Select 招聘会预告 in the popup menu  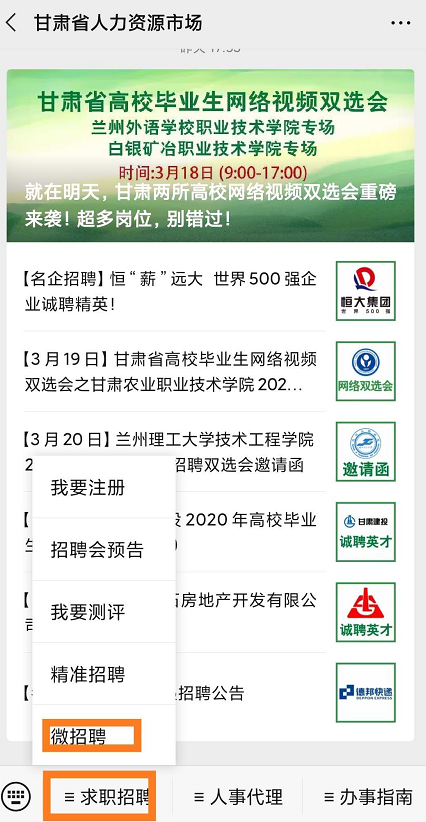pyautogui.click(x=104, y=549)
